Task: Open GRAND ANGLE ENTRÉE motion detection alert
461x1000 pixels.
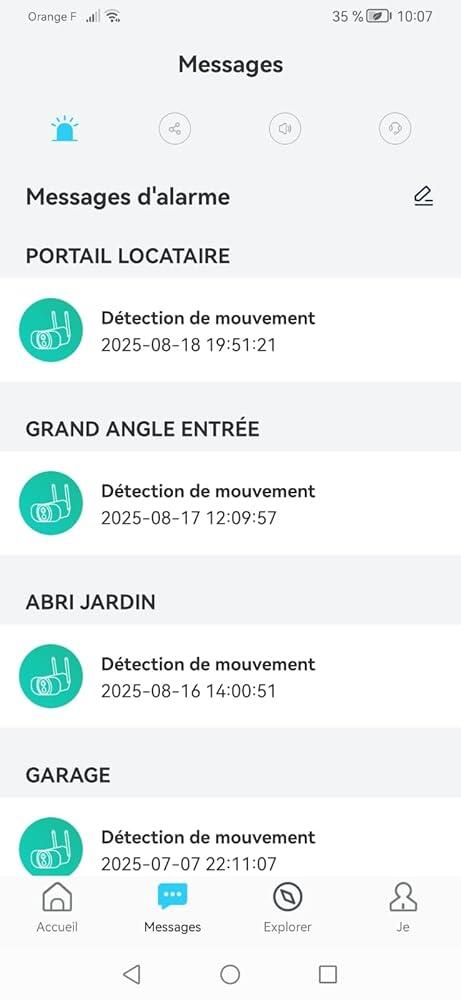Action: tap(230, 503)
